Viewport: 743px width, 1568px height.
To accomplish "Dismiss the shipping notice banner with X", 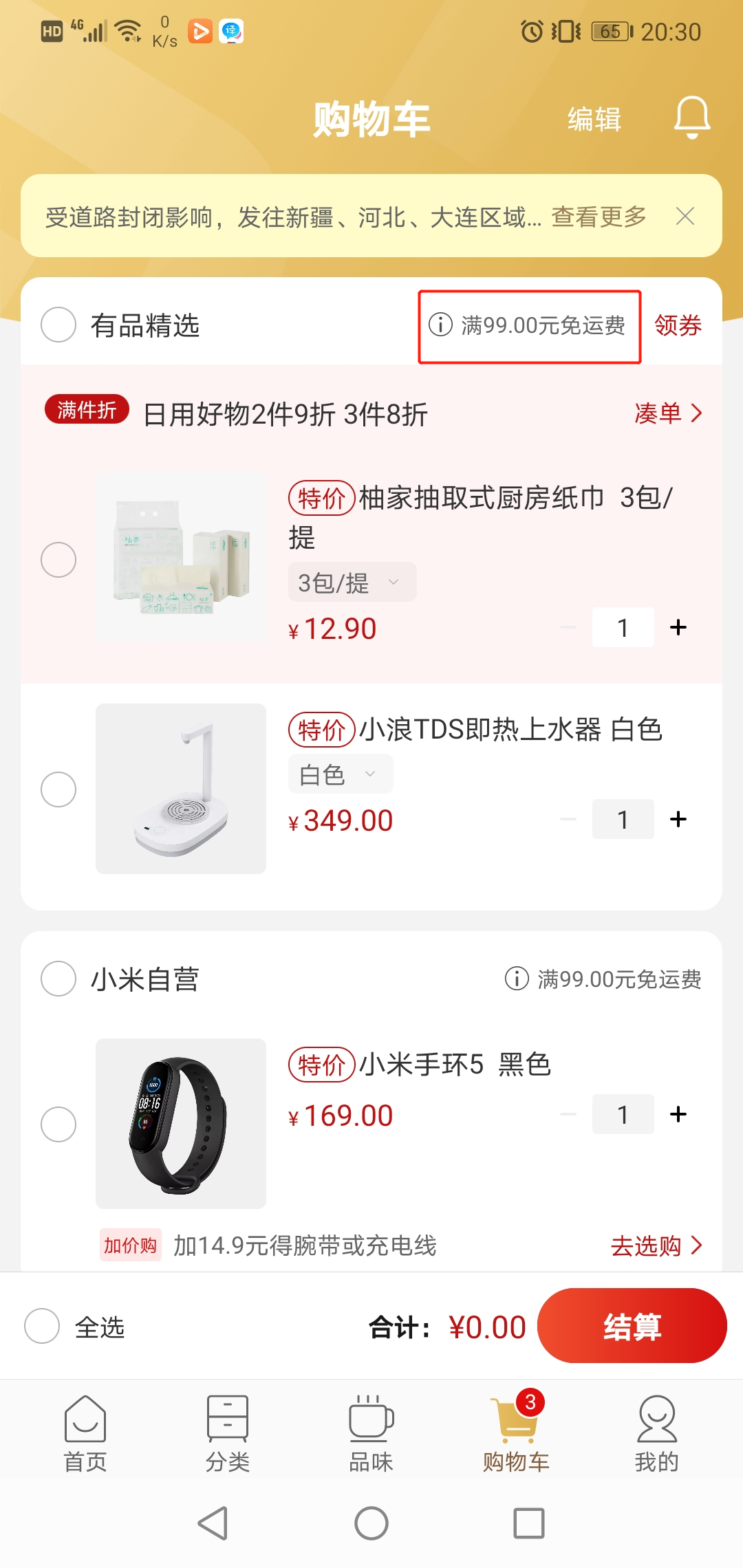I will (x=685, y=216).
